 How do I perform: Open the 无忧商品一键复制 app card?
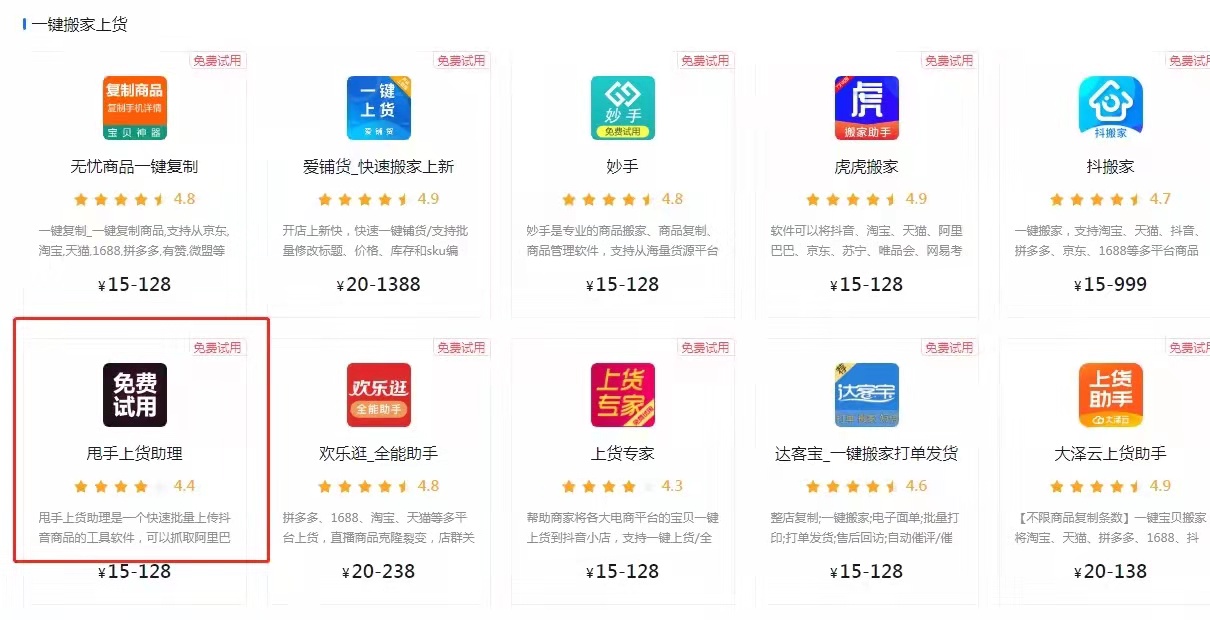pos(134,166)
